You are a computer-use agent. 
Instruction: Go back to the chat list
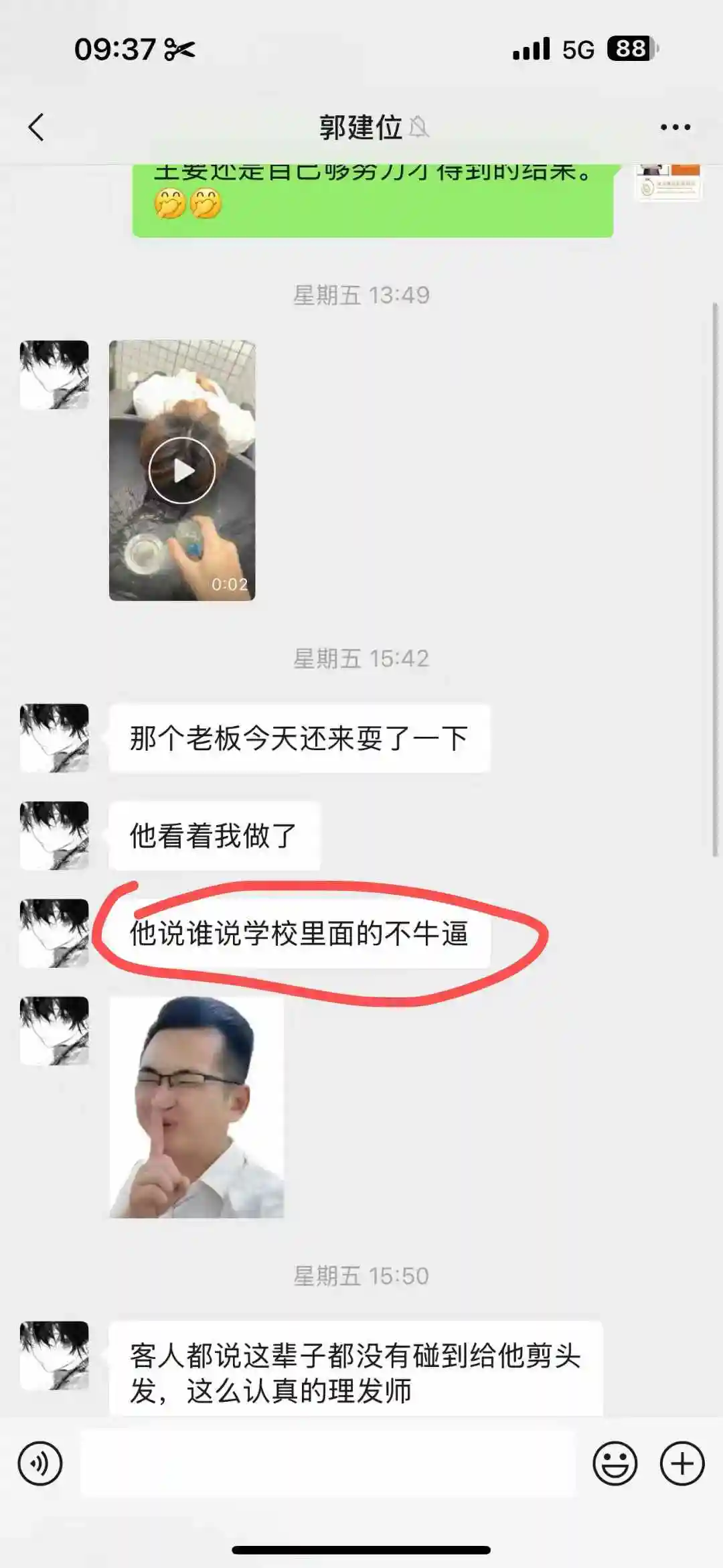(x=36, y=127)
